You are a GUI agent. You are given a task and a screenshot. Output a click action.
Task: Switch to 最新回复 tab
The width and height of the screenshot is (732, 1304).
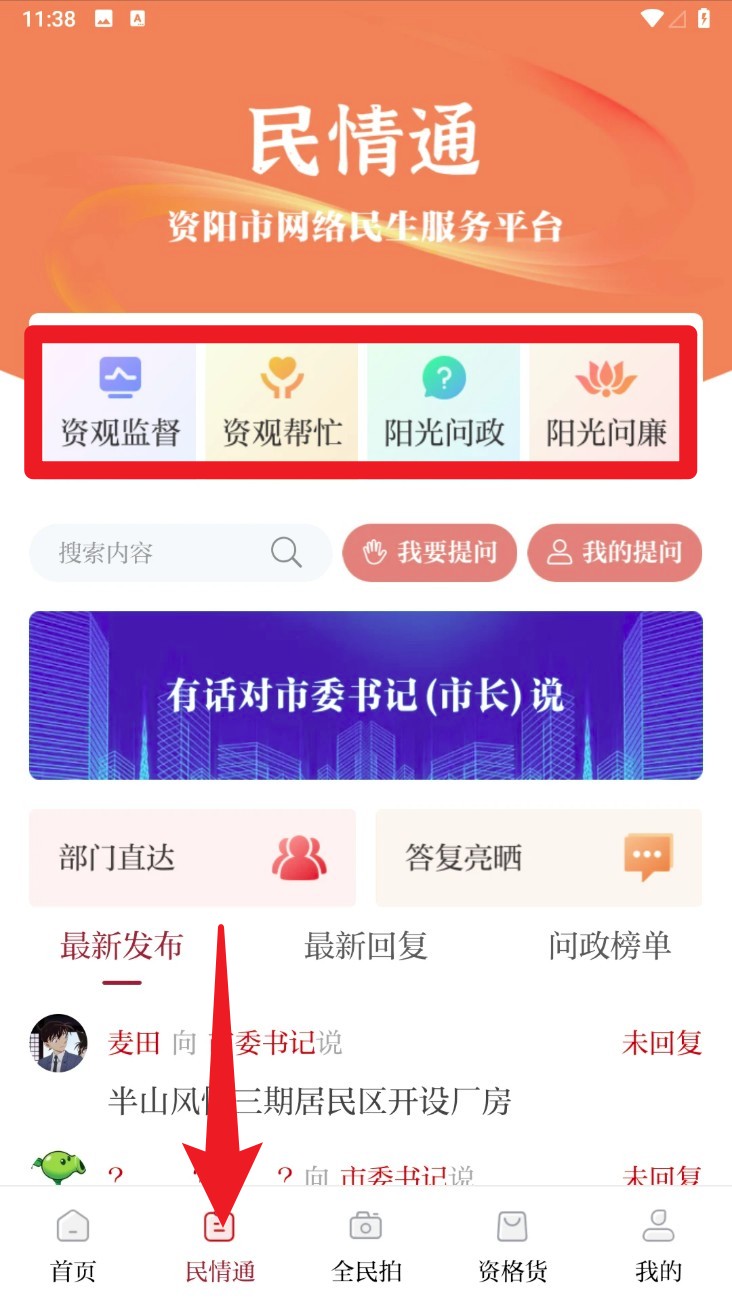tap(366, 946)
